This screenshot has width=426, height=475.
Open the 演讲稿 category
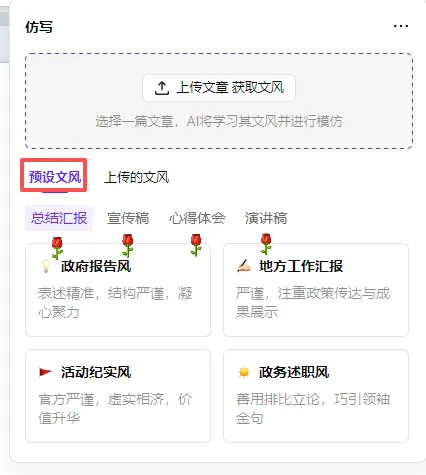tap(266, 218)
